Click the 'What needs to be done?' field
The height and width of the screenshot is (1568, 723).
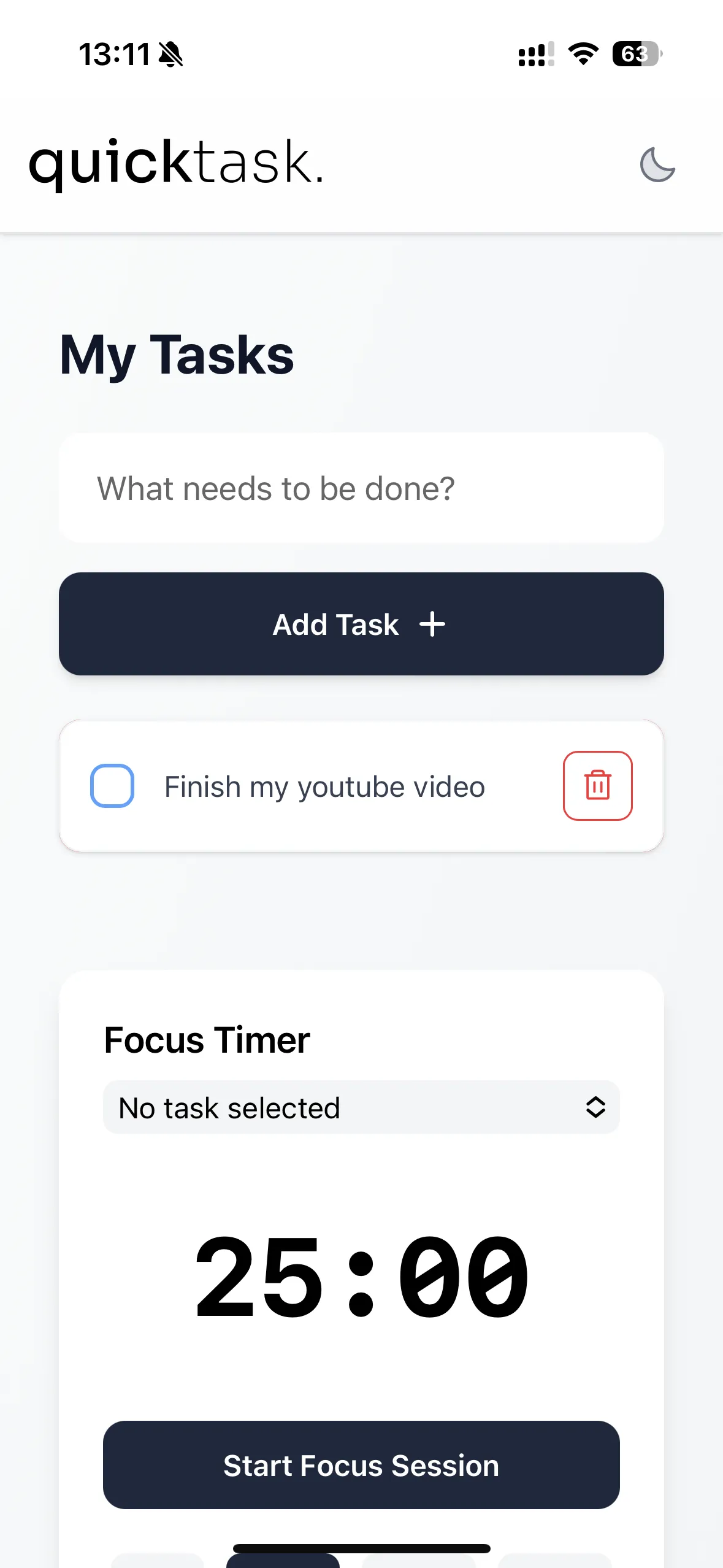point(361,488)
